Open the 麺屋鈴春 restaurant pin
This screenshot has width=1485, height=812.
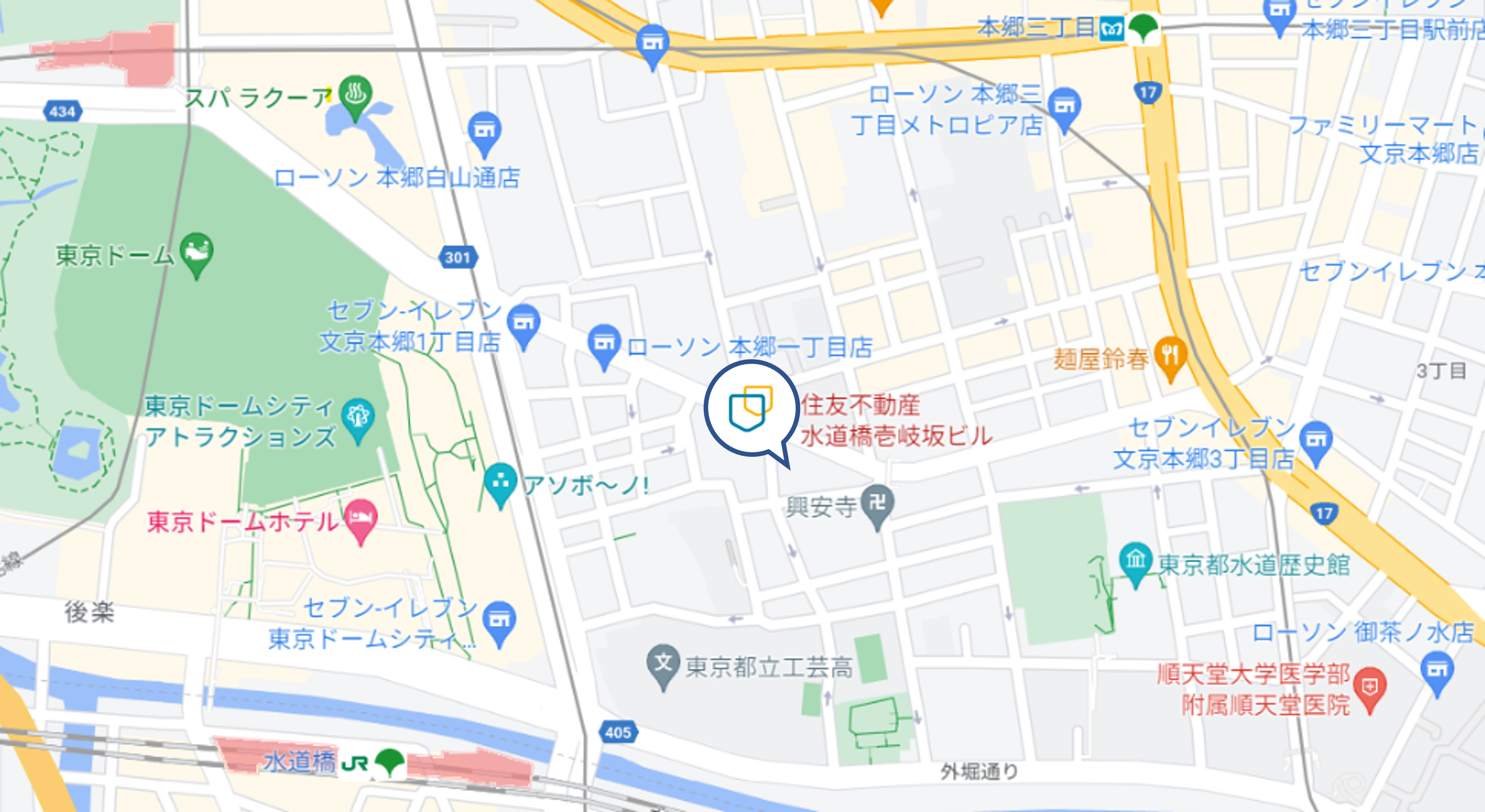pyautogui.click(x=1170, y=356)
